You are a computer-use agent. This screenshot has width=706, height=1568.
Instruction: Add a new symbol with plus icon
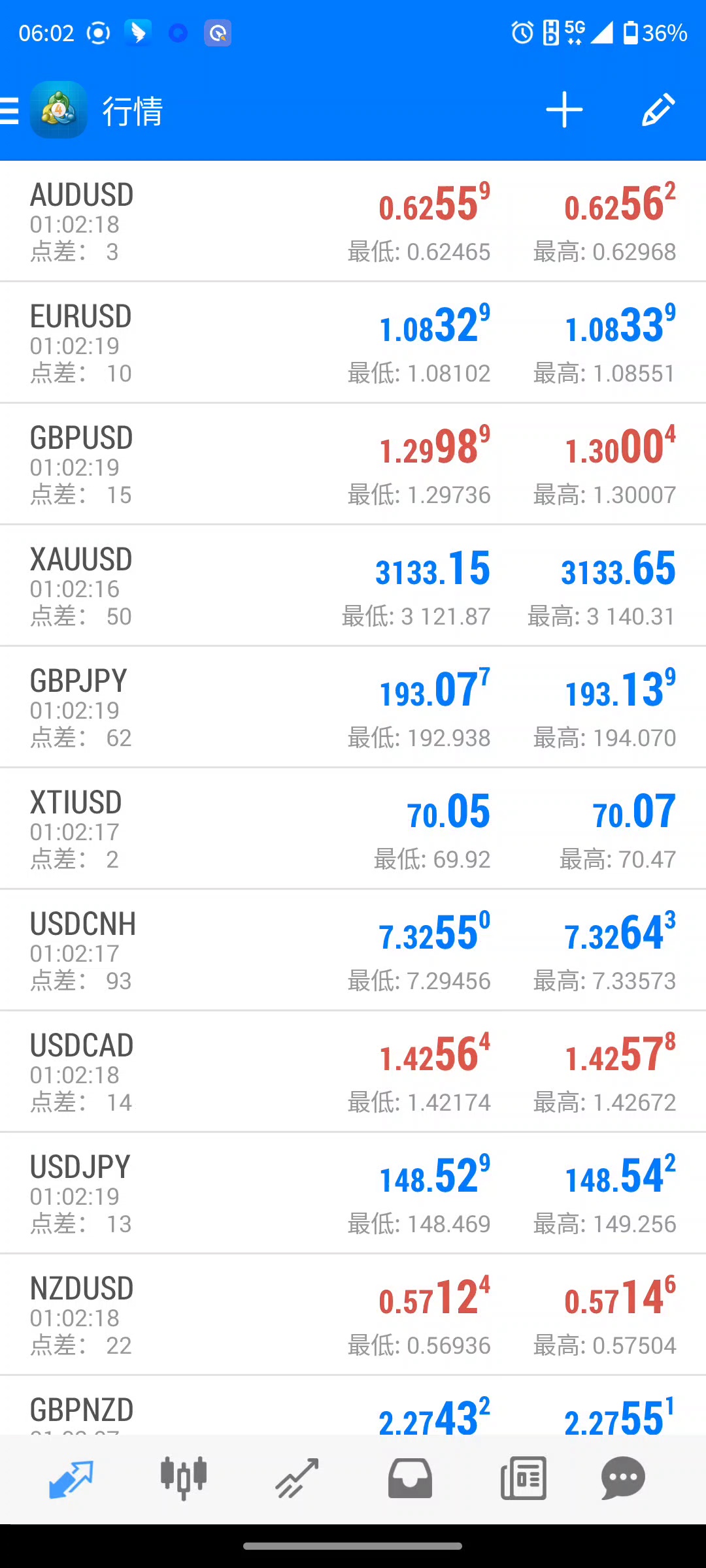tap(564, 110)
